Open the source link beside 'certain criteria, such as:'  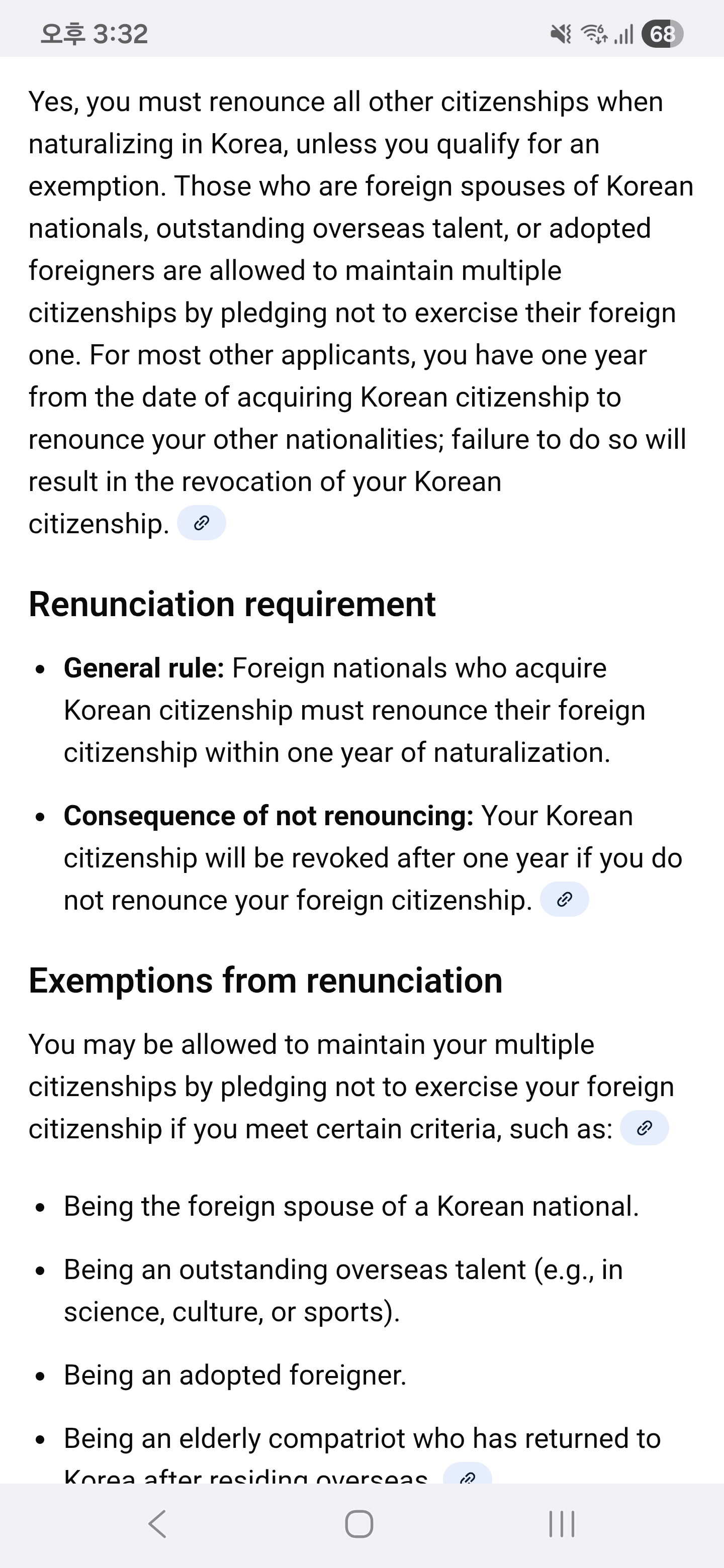tap(644, 1128)
